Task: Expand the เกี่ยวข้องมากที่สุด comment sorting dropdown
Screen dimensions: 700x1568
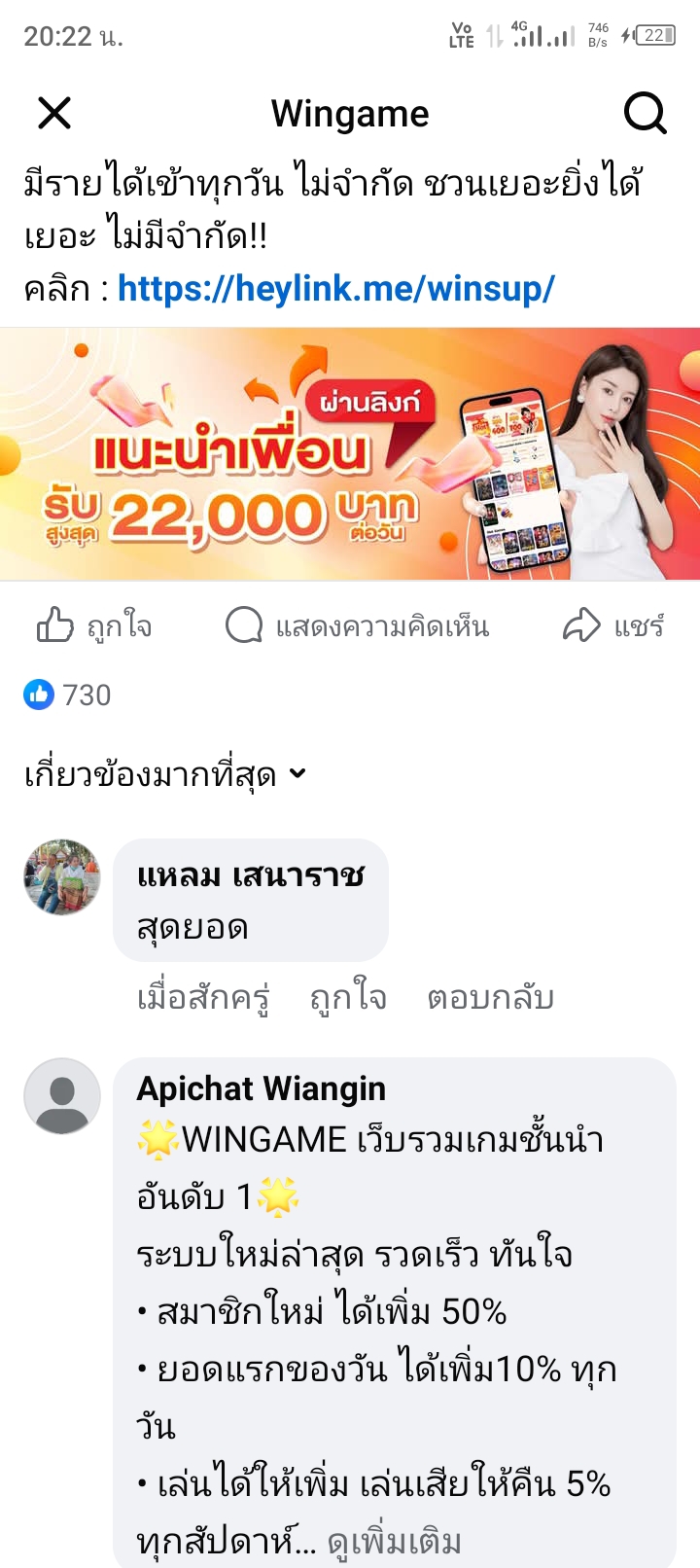Action: 165,774
